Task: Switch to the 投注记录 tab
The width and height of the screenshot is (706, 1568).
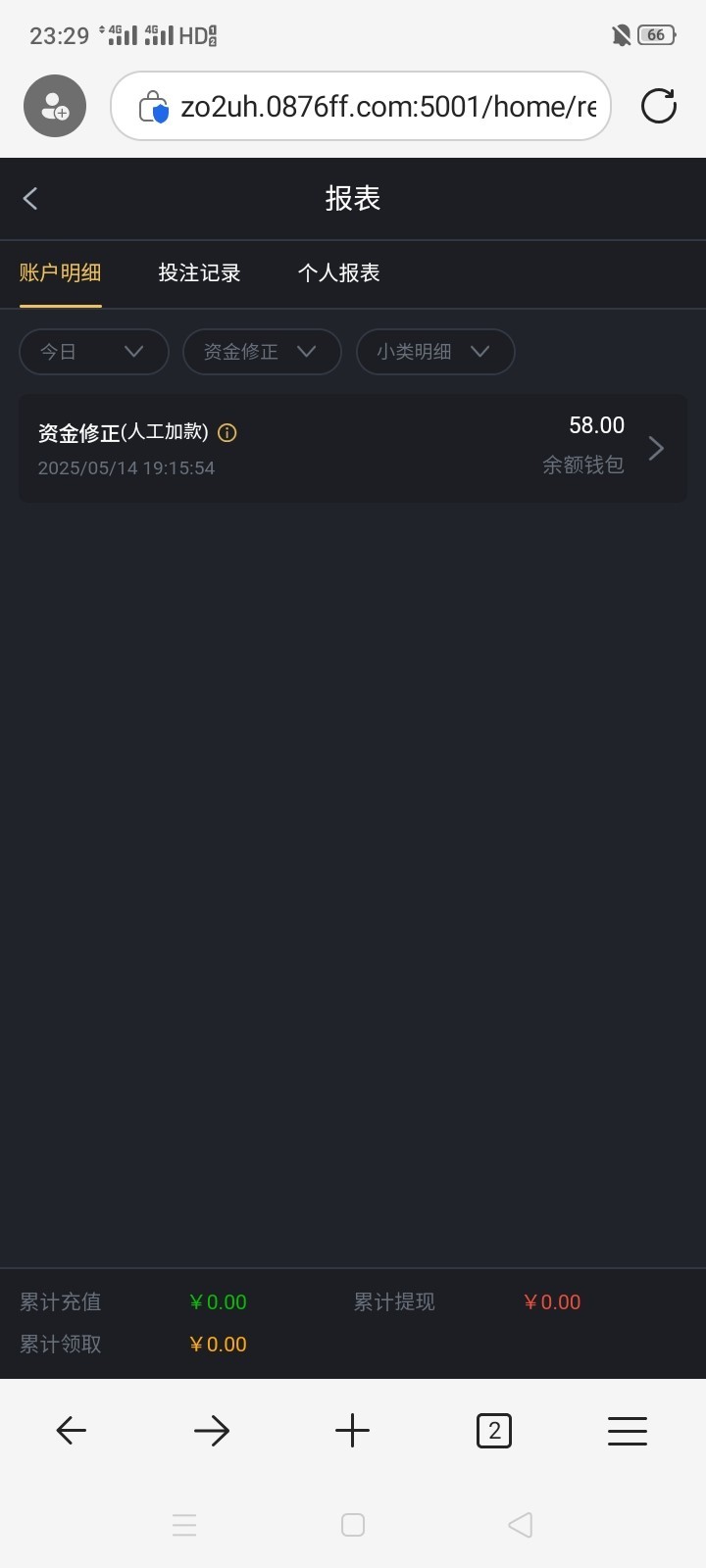Action: 199,273
